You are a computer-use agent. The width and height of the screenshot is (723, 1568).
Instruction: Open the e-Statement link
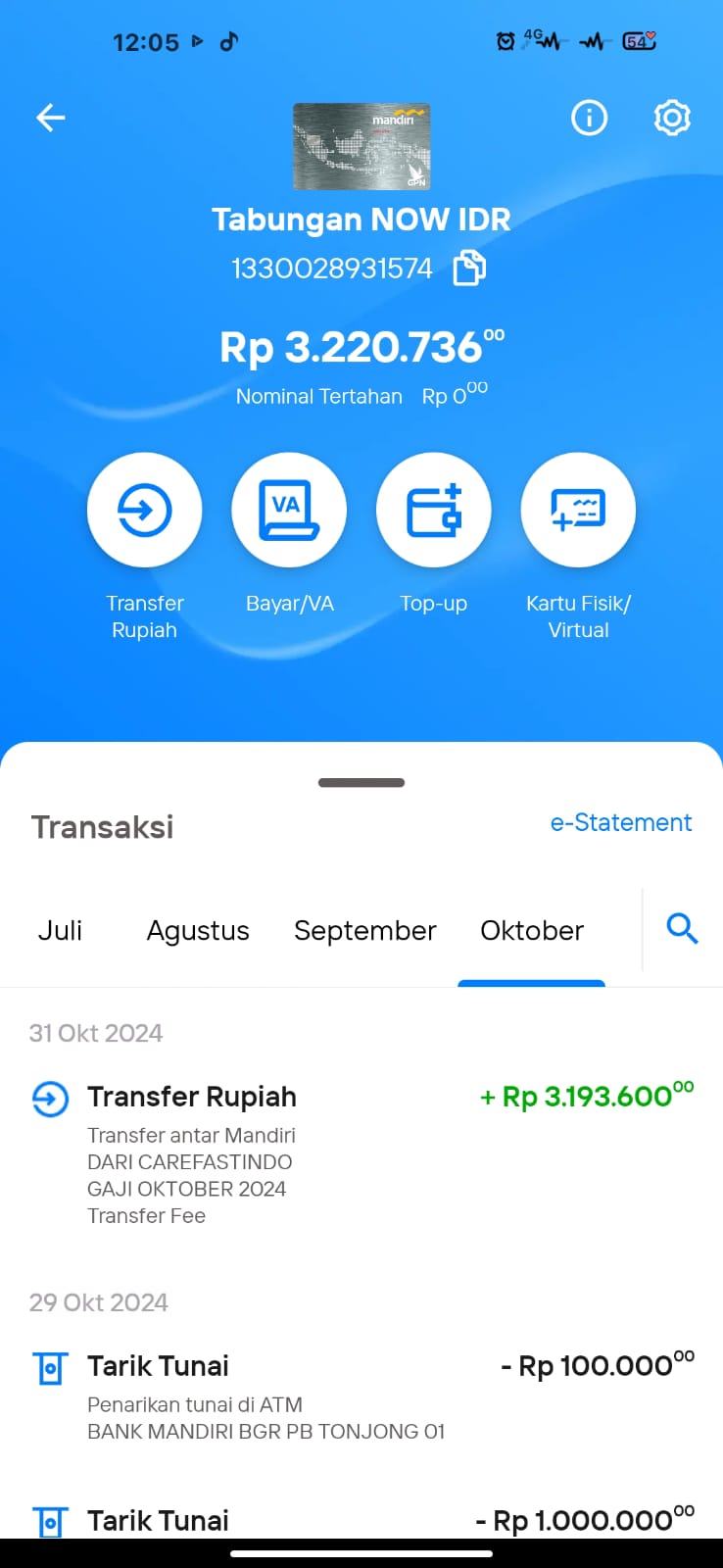621,822
